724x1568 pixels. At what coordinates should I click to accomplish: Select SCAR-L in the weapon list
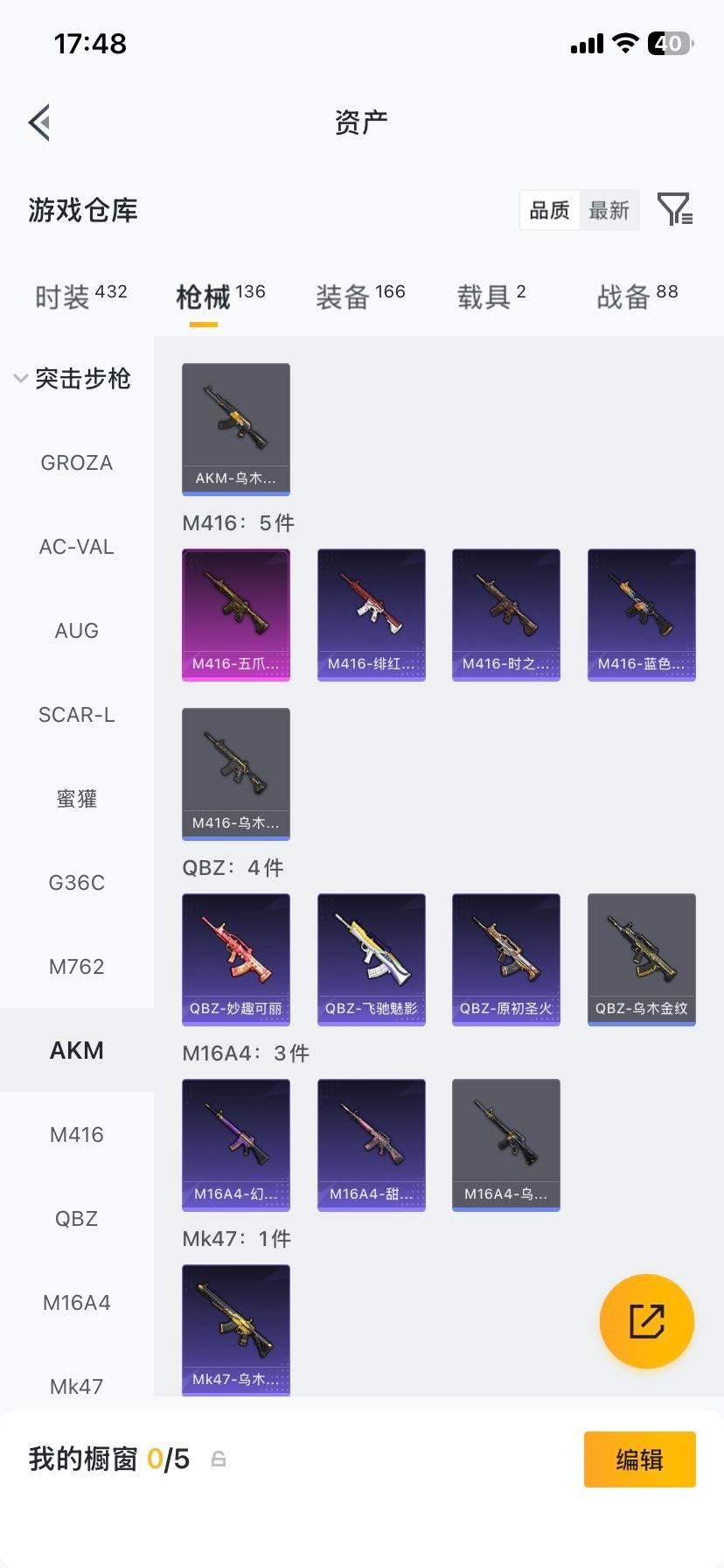77,715
